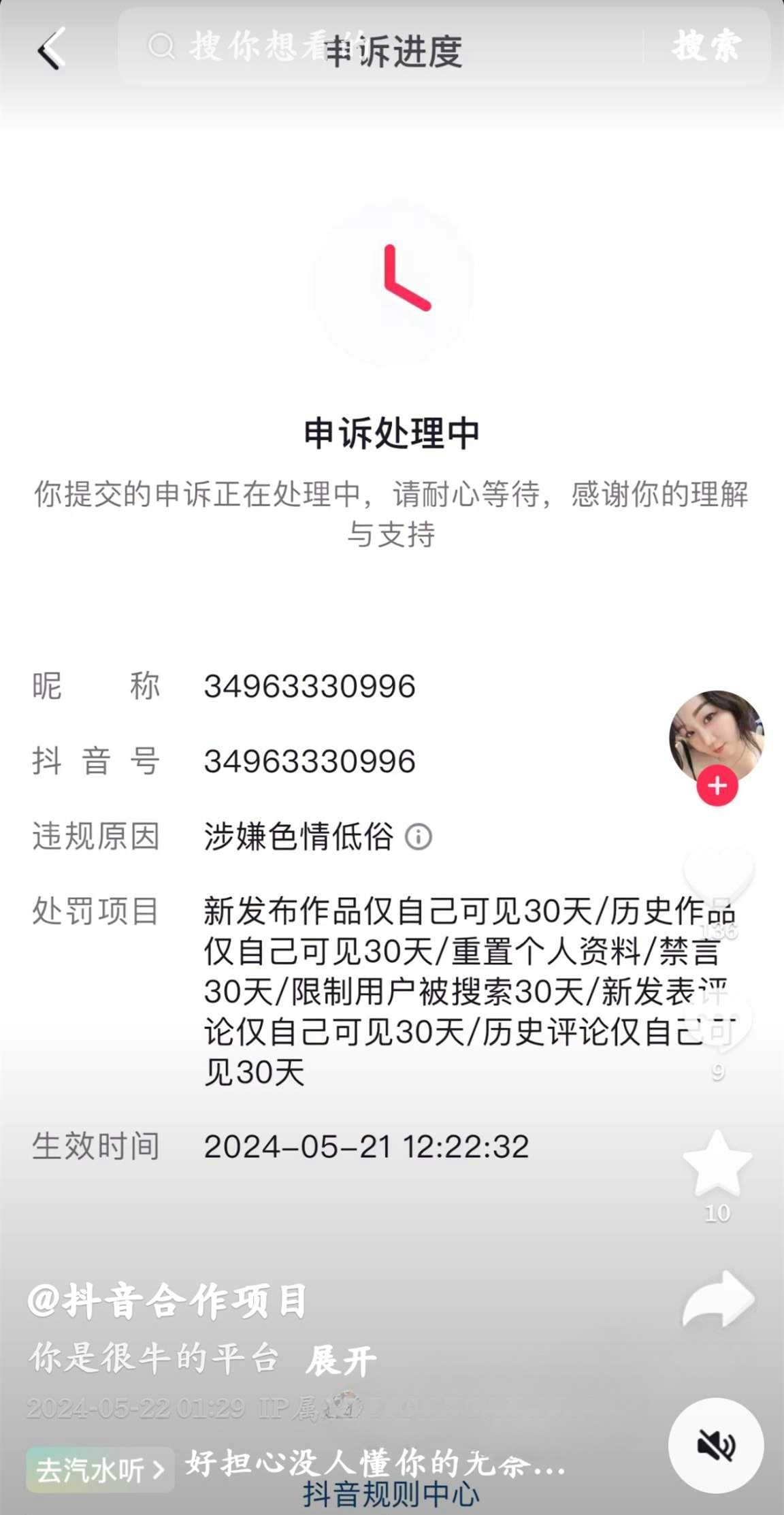This screenshot has height=1515, width=784.
Task: Tap the 搜索 button
Action: click(x=706, y=46)
